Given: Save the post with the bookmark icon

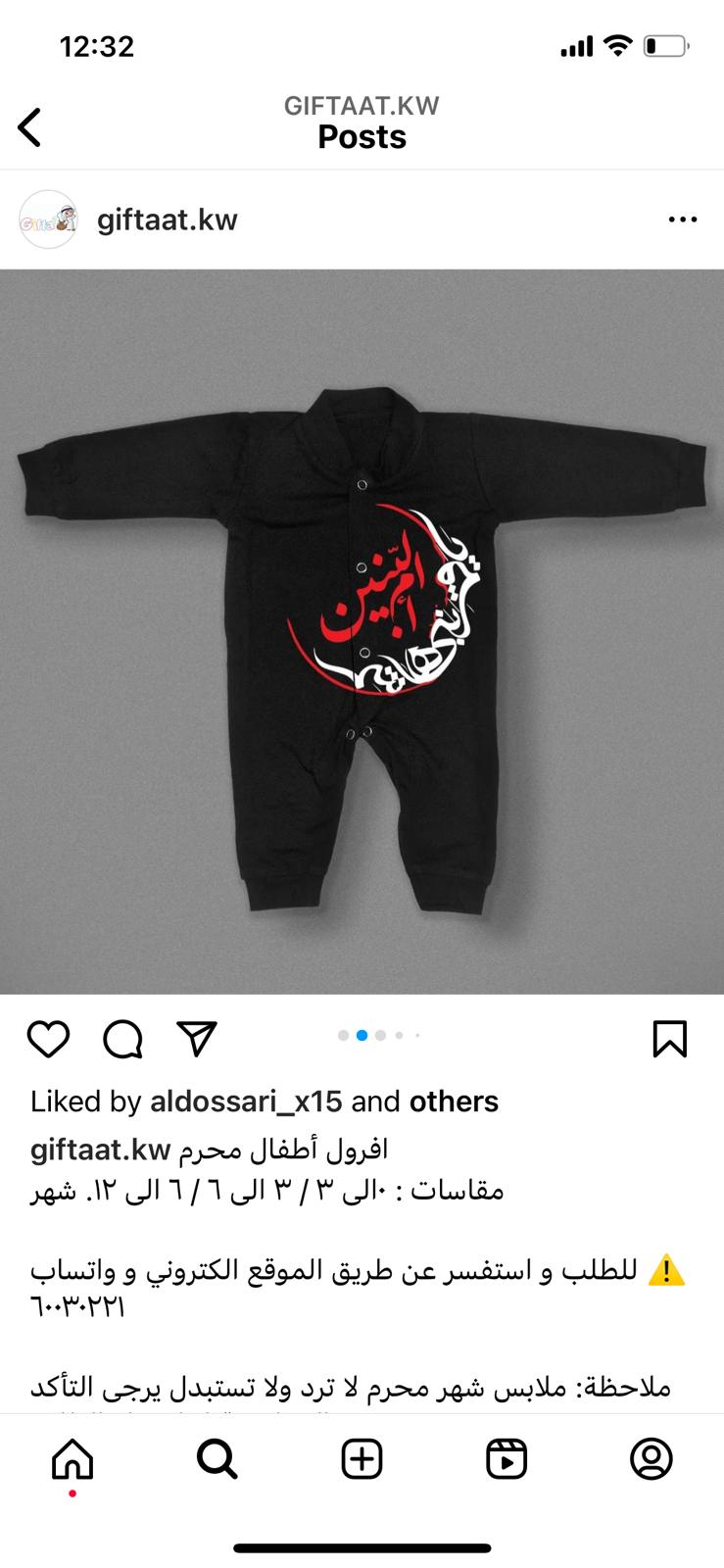Looking at the screenshot, I should point(670,1039).
